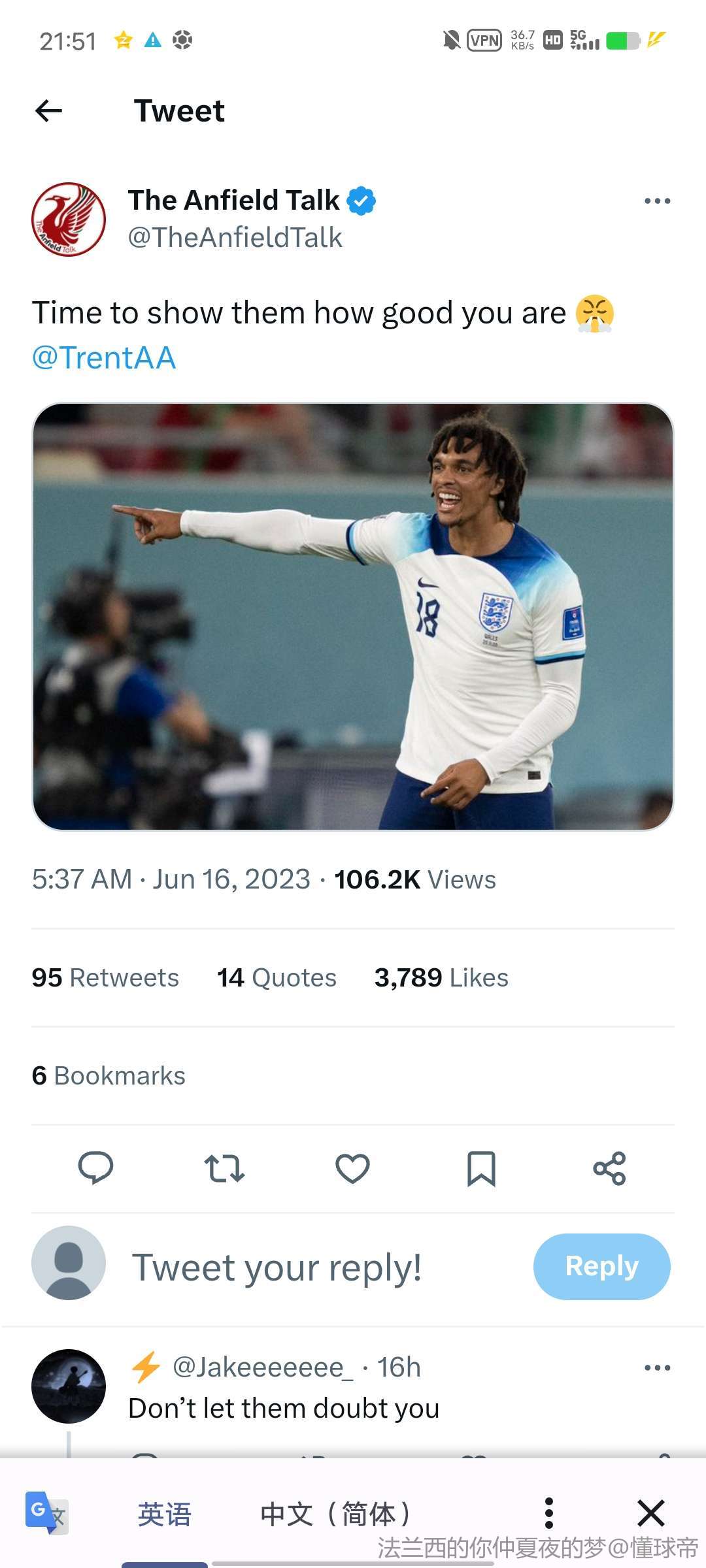Screen dimensions: 706x1568
Task: Open the overflow menu on @Jakeeeeeee_'s reply
Action: (657, 1367)
